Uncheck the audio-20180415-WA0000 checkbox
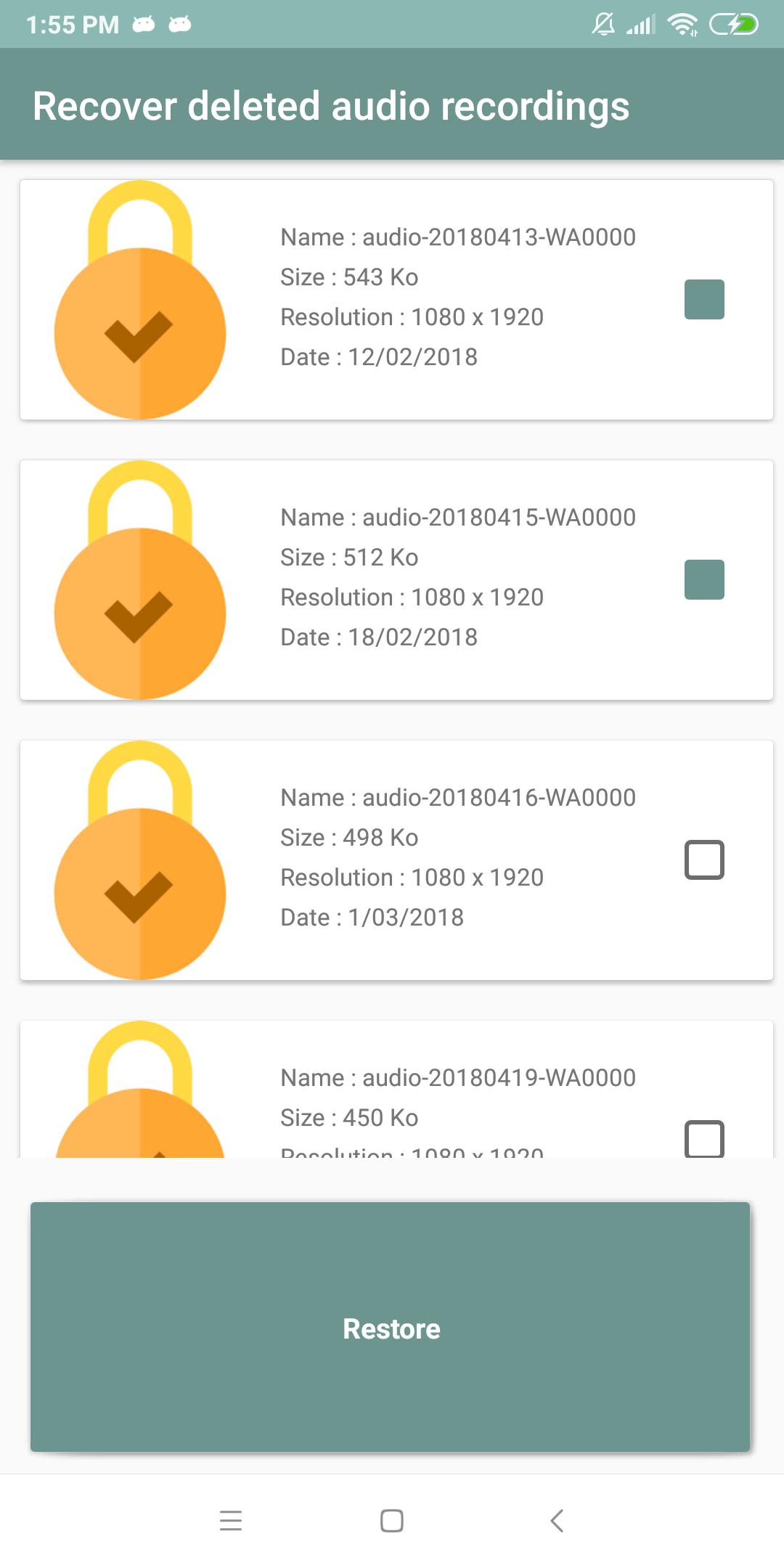 pyautogui.click(x=704, y=579)
